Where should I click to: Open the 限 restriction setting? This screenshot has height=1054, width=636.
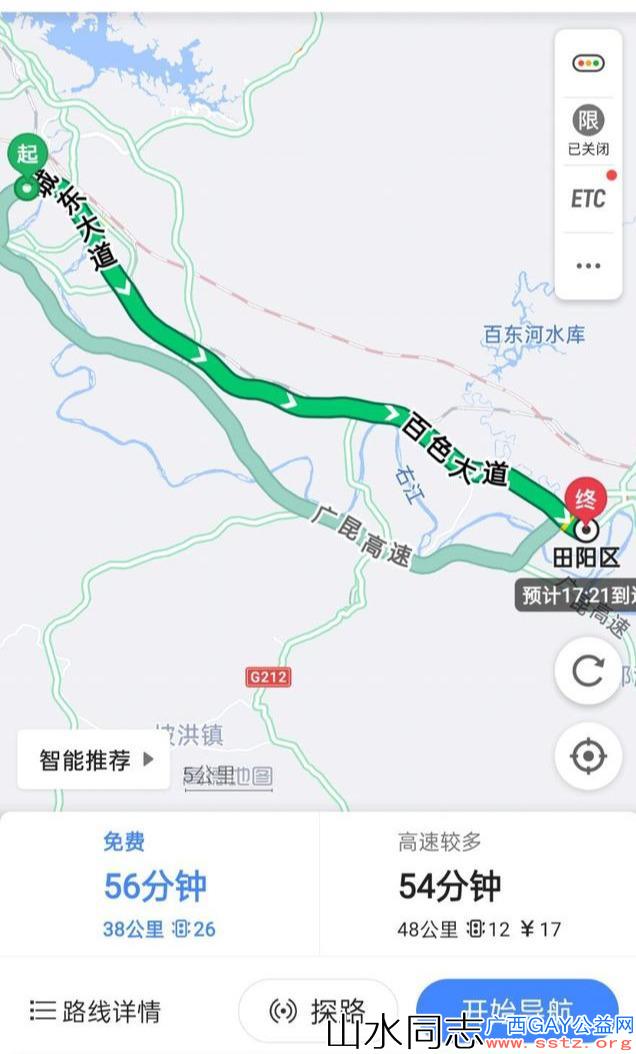click(x=588, y=130)
